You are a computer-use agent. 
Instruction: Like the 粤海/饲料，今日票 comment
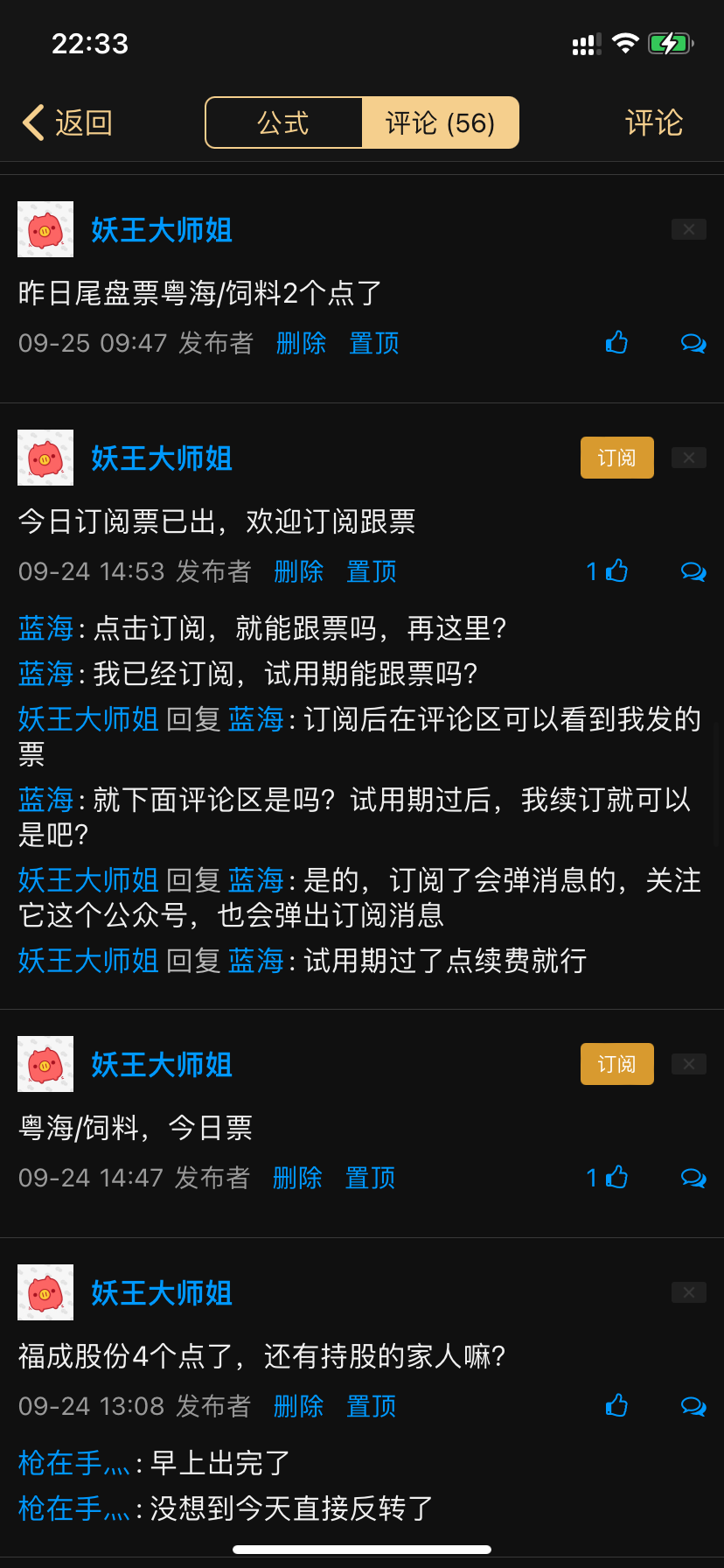coord(616,1178)
